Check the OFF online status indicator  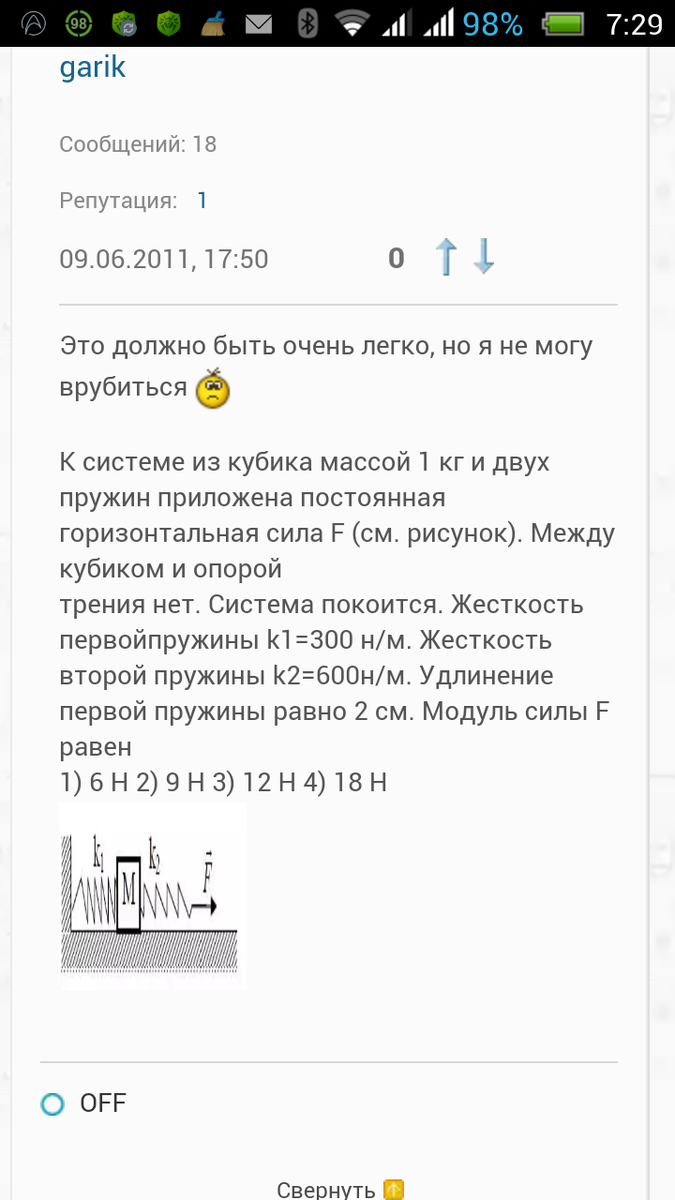(53, 1104)
